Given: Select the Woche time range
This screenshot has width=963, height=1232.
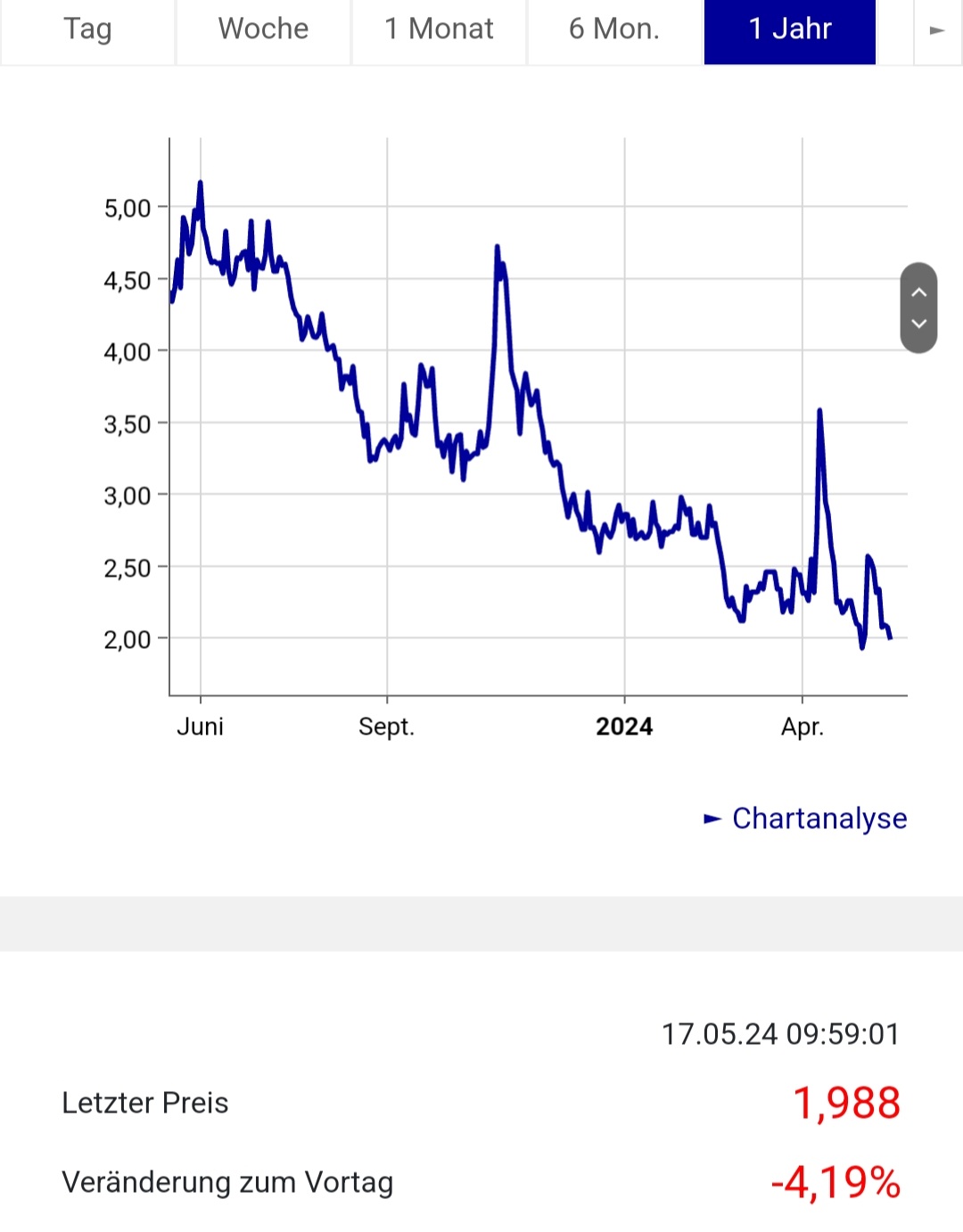Looking at the screenshot, I should (263, 30).
